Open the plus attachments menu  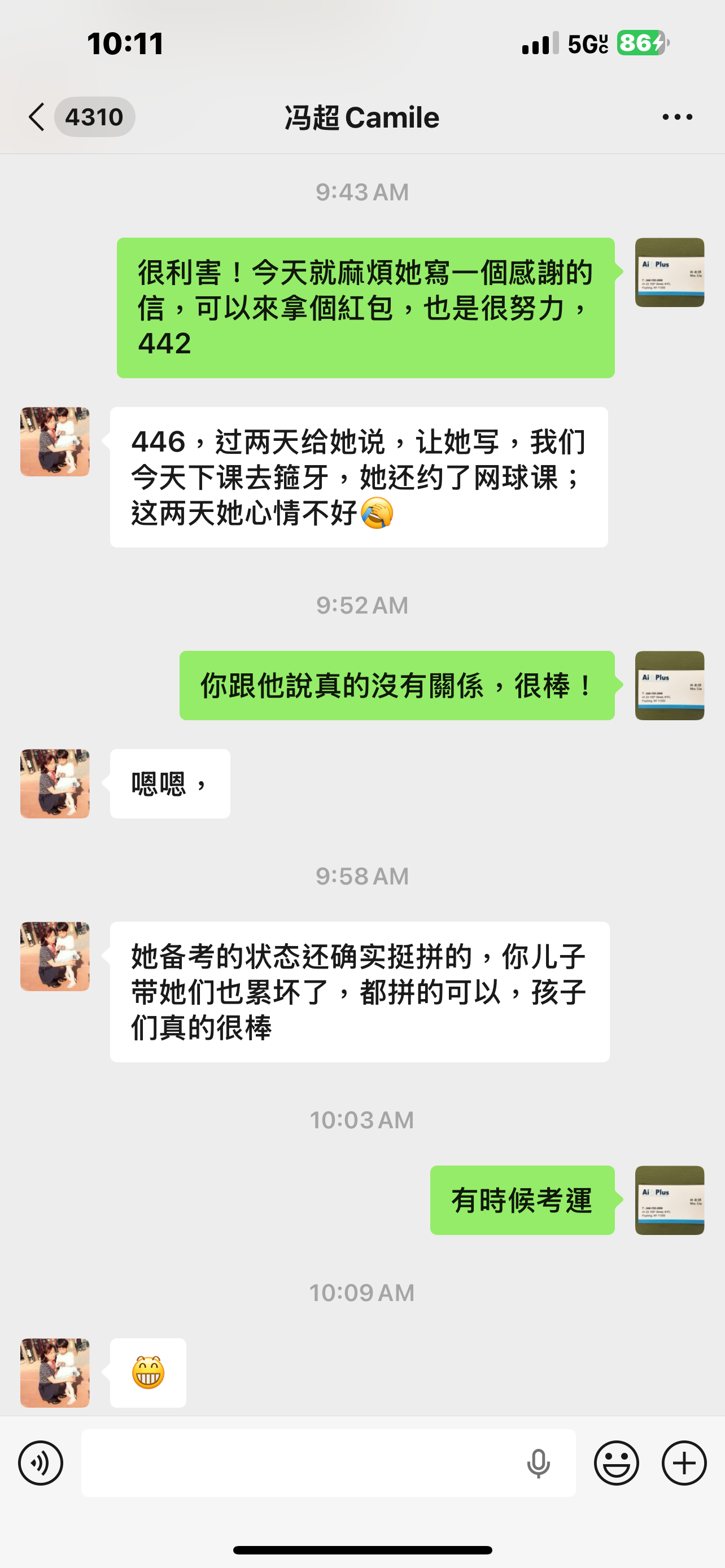684,1462
